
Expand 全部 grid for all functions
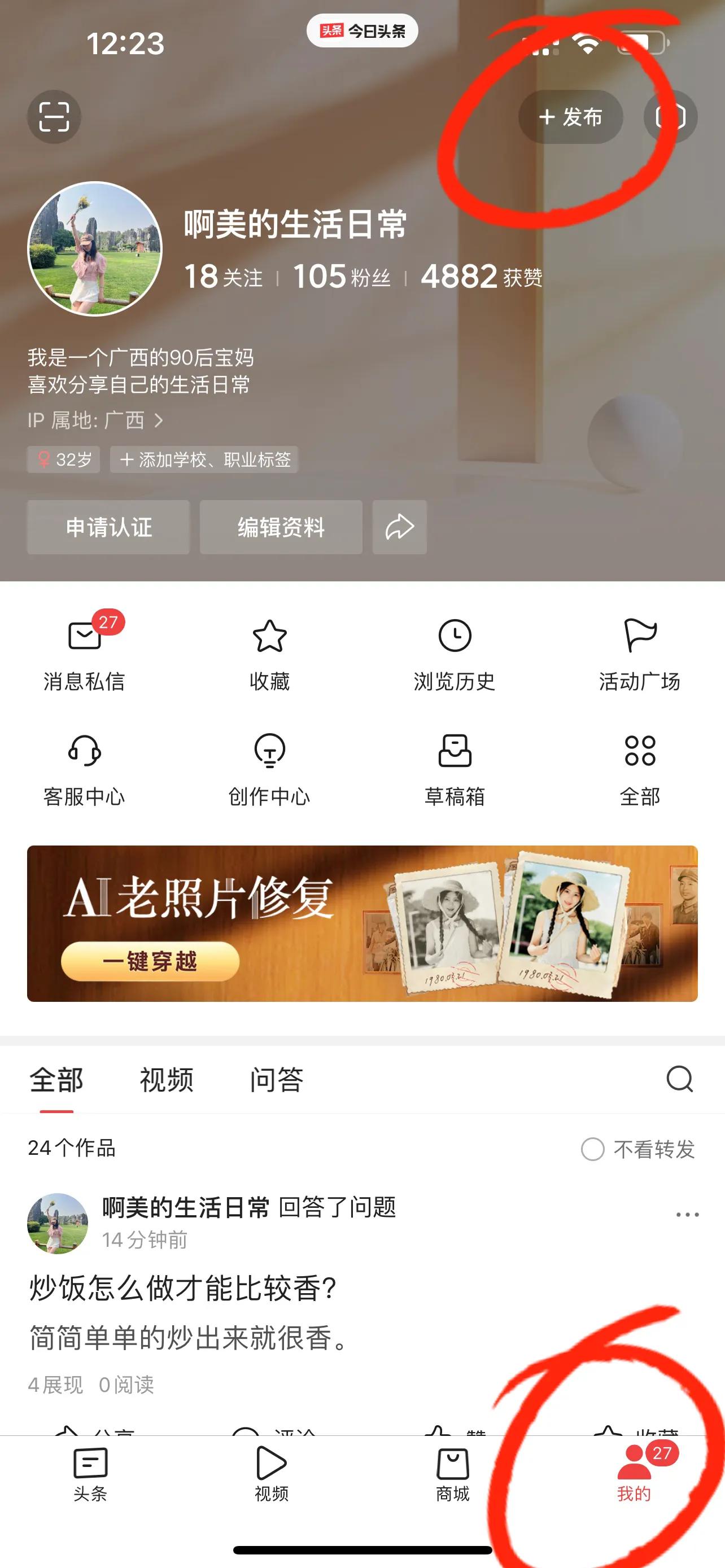(640, 767)
